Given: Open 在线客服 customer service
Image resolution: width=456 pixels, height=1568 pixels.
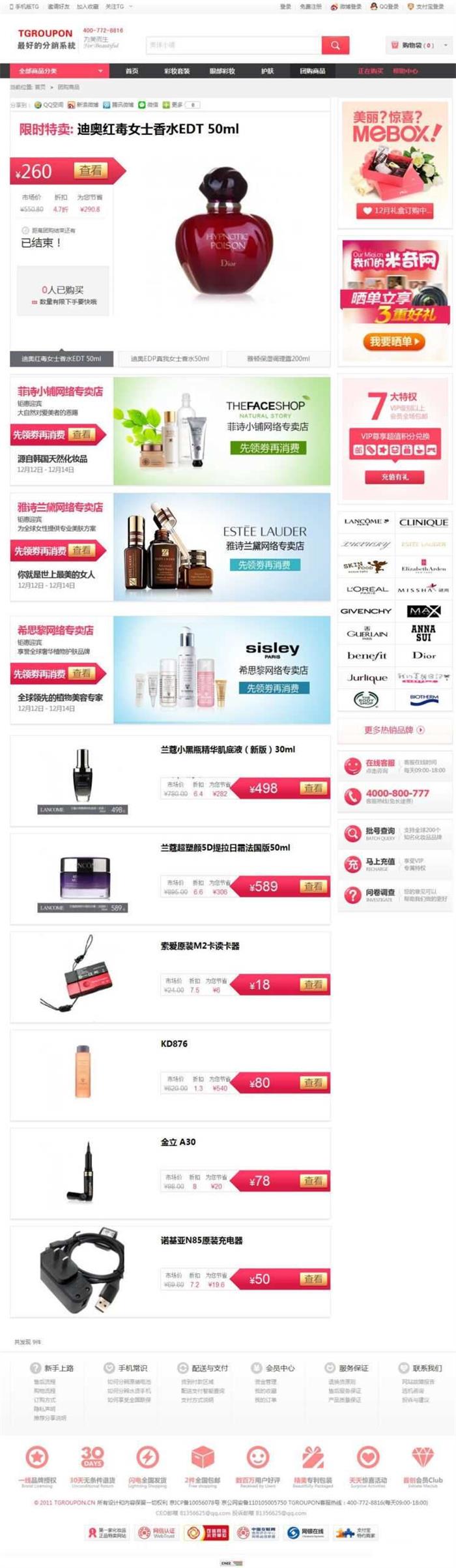Looking at the screenshot, I should pos(379,765).
